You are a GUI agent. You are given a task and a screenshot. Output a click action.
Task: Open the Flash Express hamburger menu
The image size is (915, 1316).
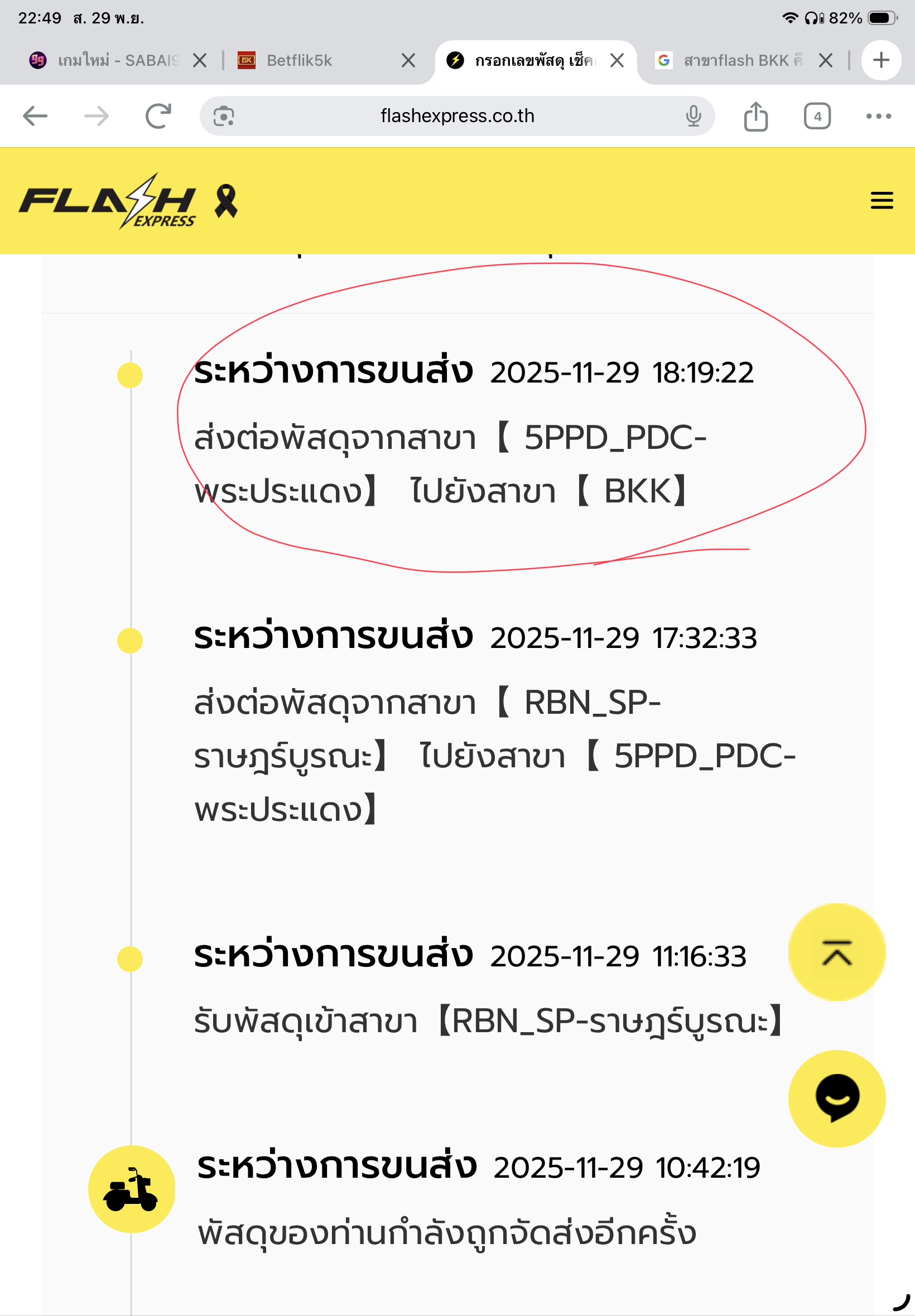(882, 201)
